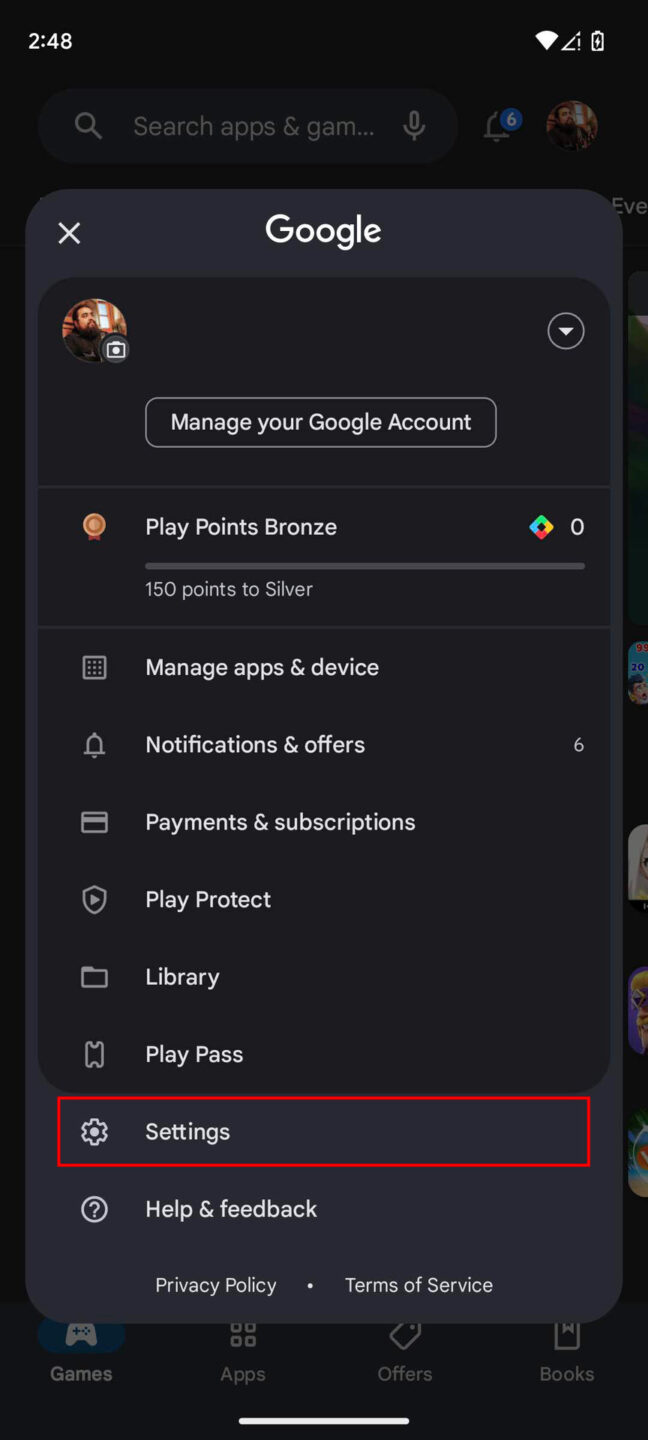This screenshot has height=1440, width=648.
Task: Close the Google account menu
Action: tap(69, 234)
